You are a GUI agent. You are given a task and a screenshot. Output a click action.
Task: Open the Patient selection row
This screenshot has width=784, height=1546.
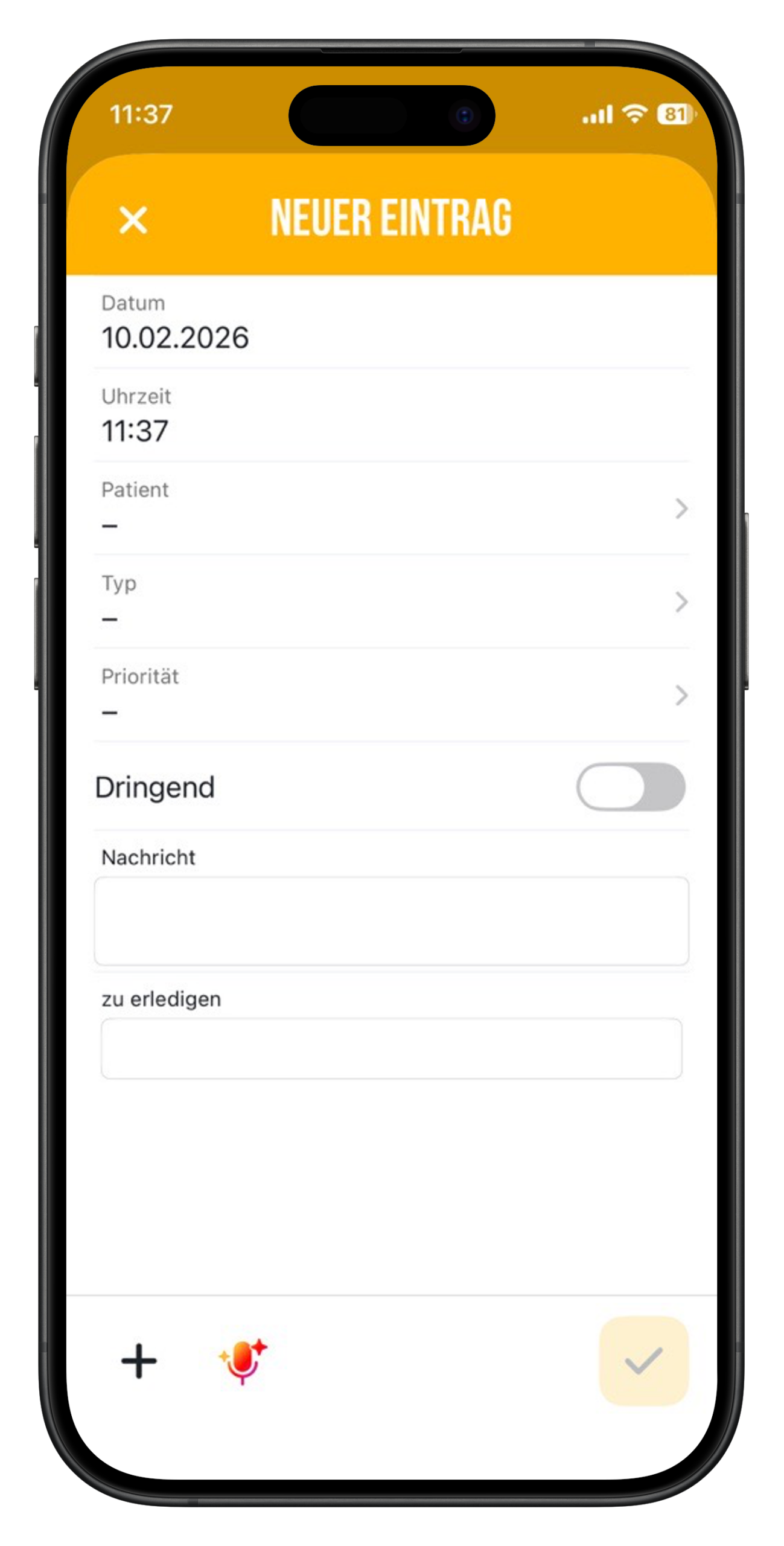click(x=391, y=508)
